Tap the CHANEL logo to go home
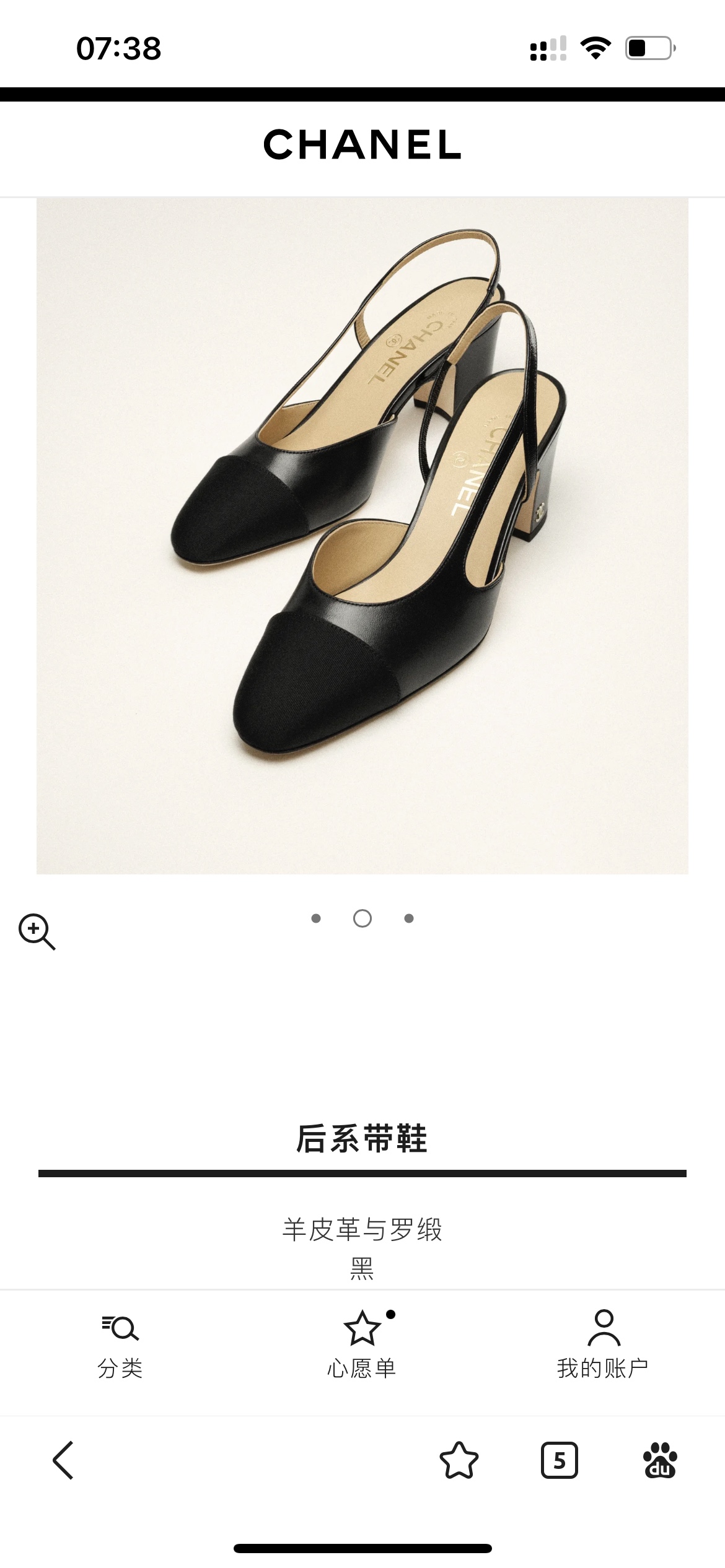Image resolution: width=725 pixels, height=1568 pixels. (x=362, y=145)
